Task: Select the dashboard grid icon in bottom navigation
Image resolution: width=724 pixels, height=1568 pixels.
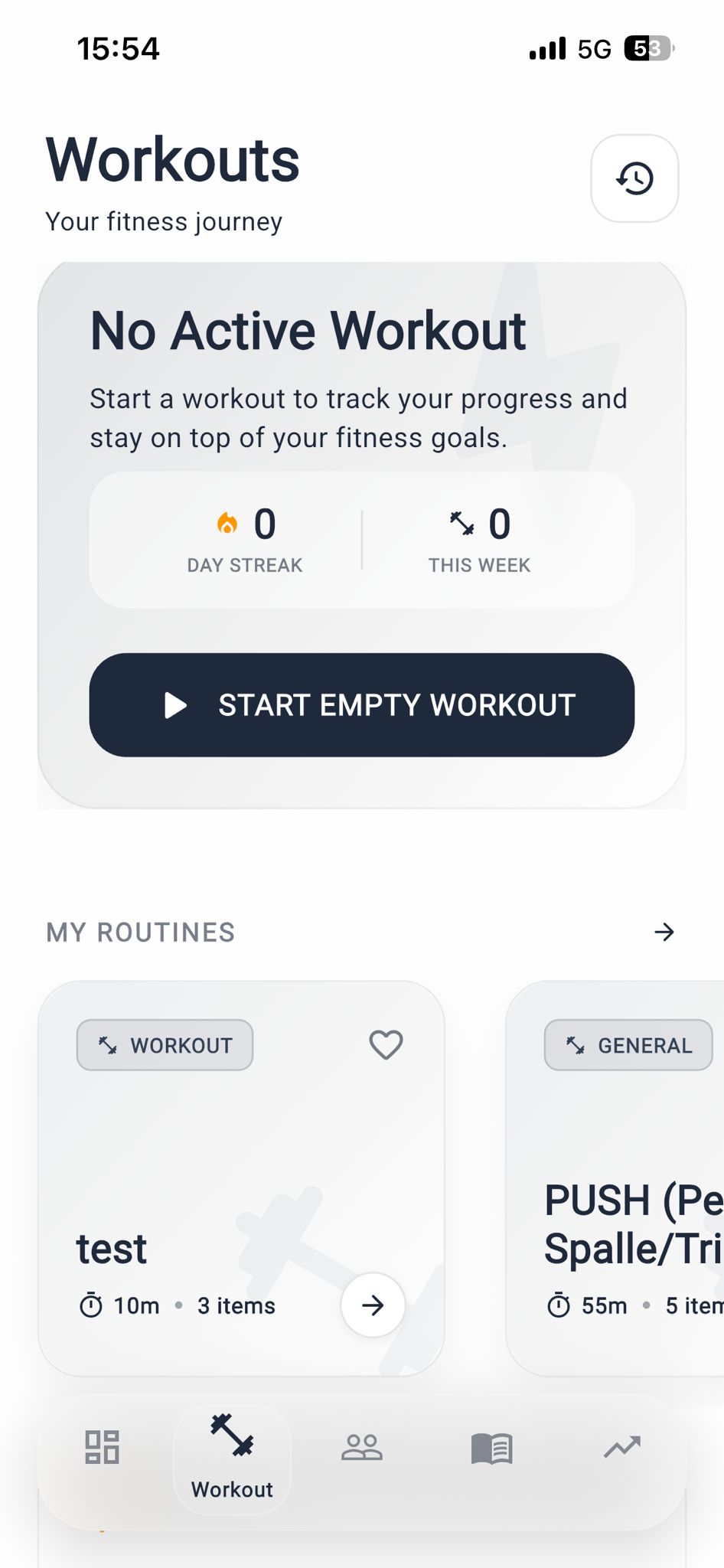Action: (103, 1447)
